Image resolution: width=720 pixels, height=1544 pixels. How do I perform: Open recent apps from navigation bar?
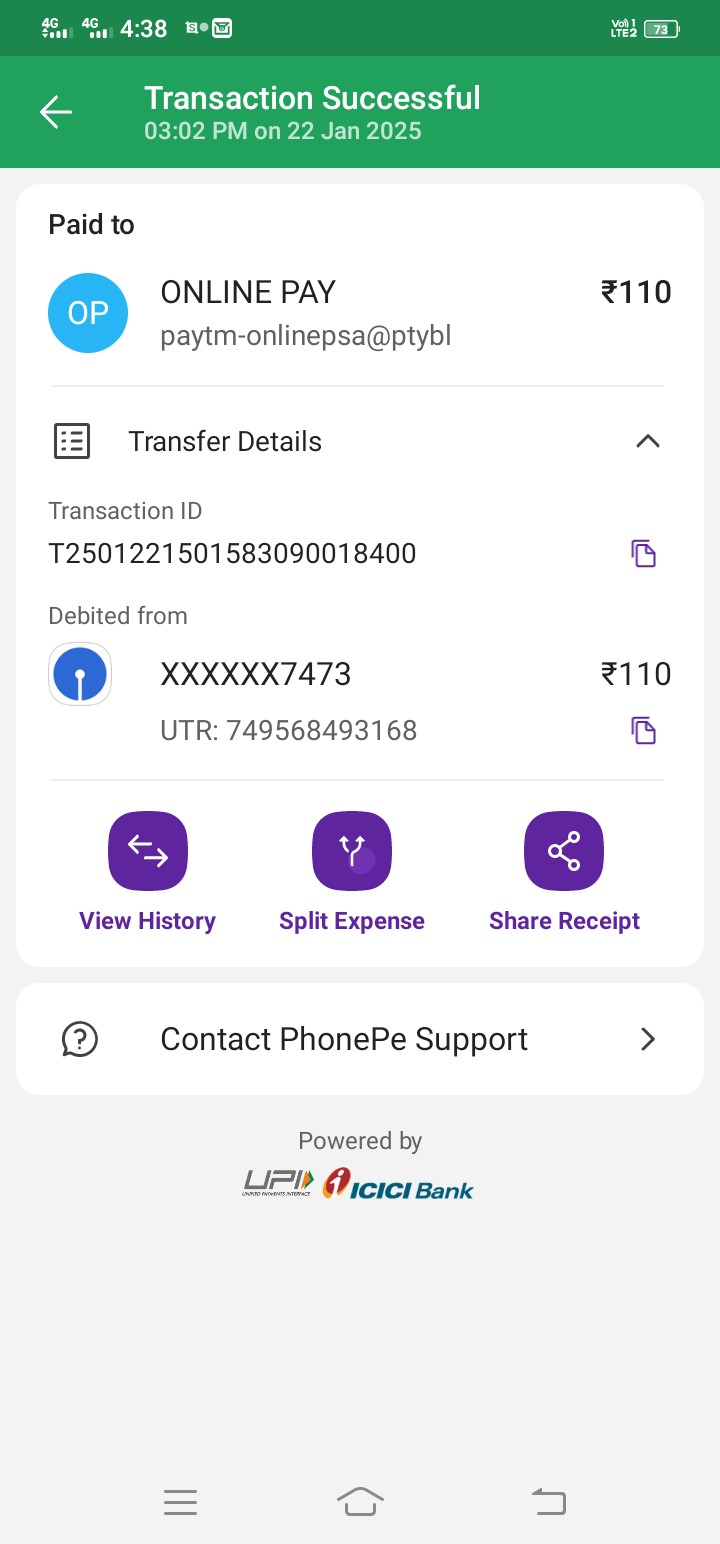pyautogui.click(x=180, y=1501)
